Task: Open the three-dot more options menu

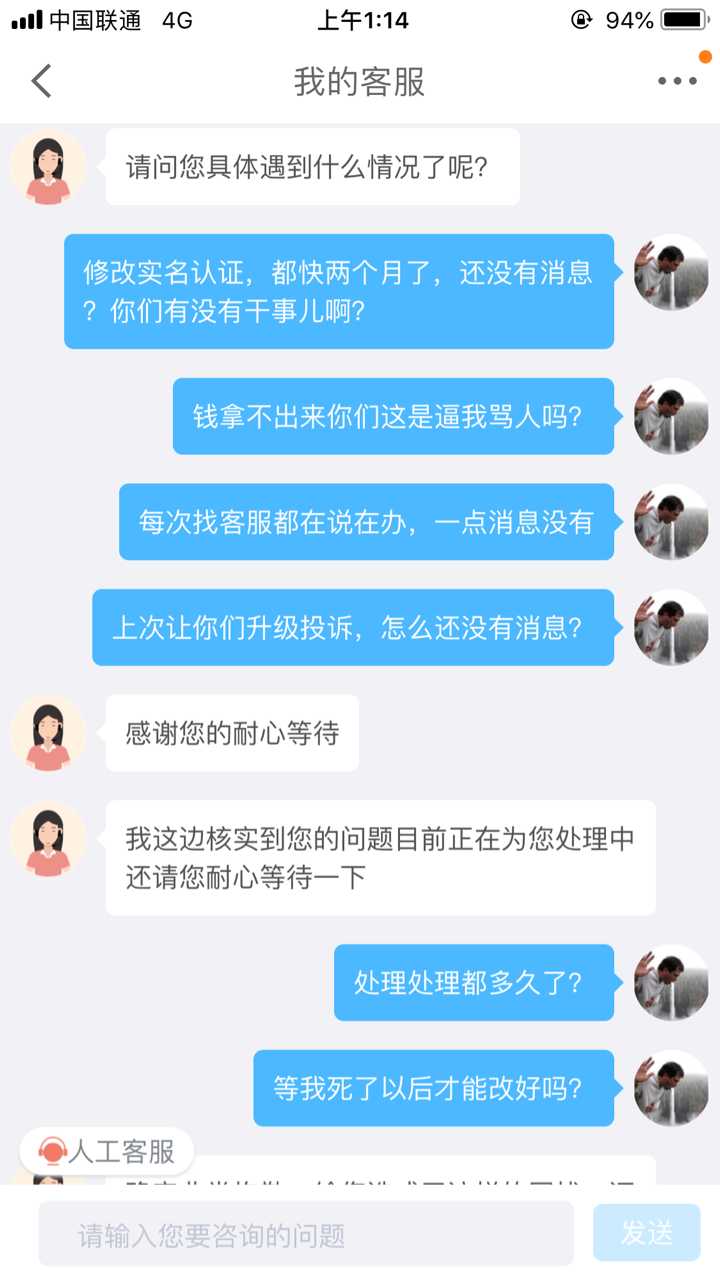Action: tap(677, 81)
